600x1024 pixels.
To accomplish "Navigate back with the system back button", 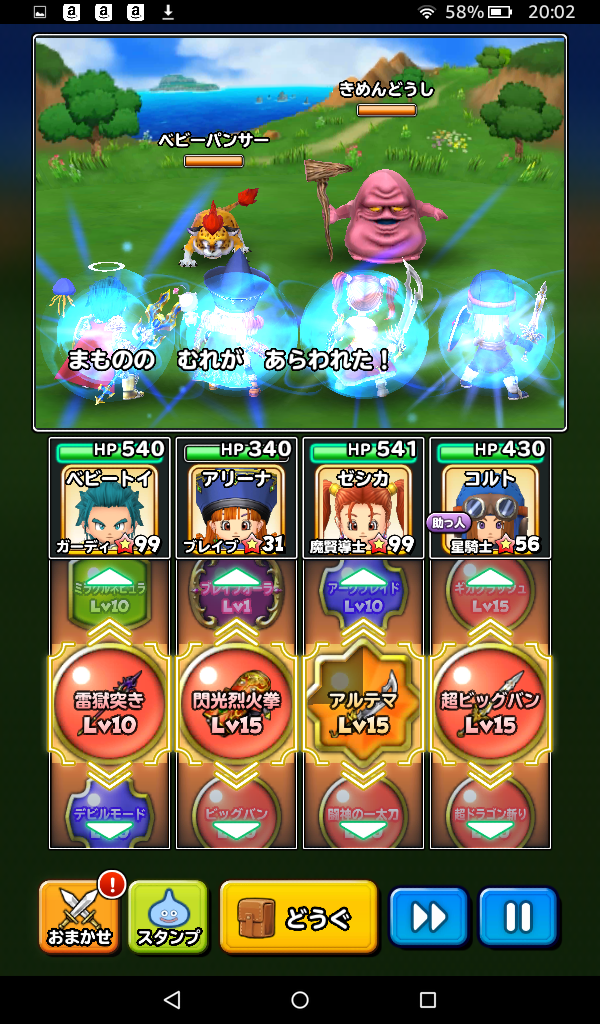I will pos(172,999).
